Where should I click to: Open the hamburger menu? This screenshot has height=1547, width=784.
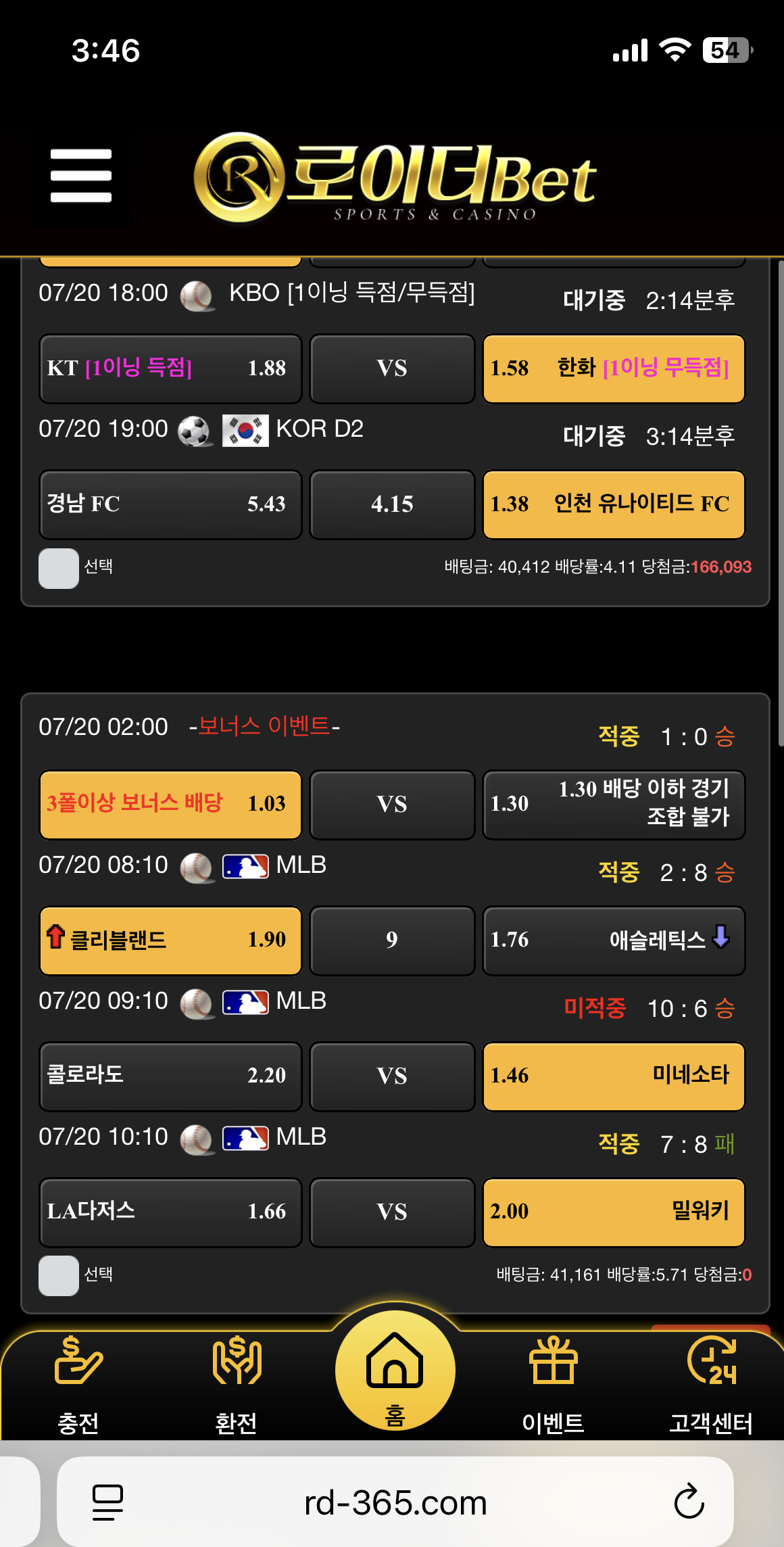click(81, 176)
